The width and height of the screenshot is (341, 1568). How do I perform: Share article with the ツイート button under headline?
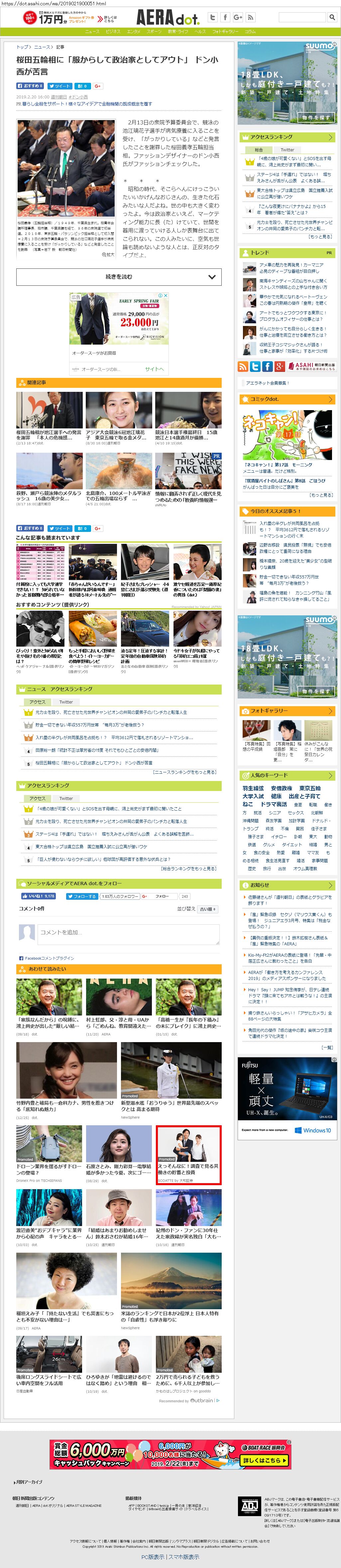[x=59, y=86]
